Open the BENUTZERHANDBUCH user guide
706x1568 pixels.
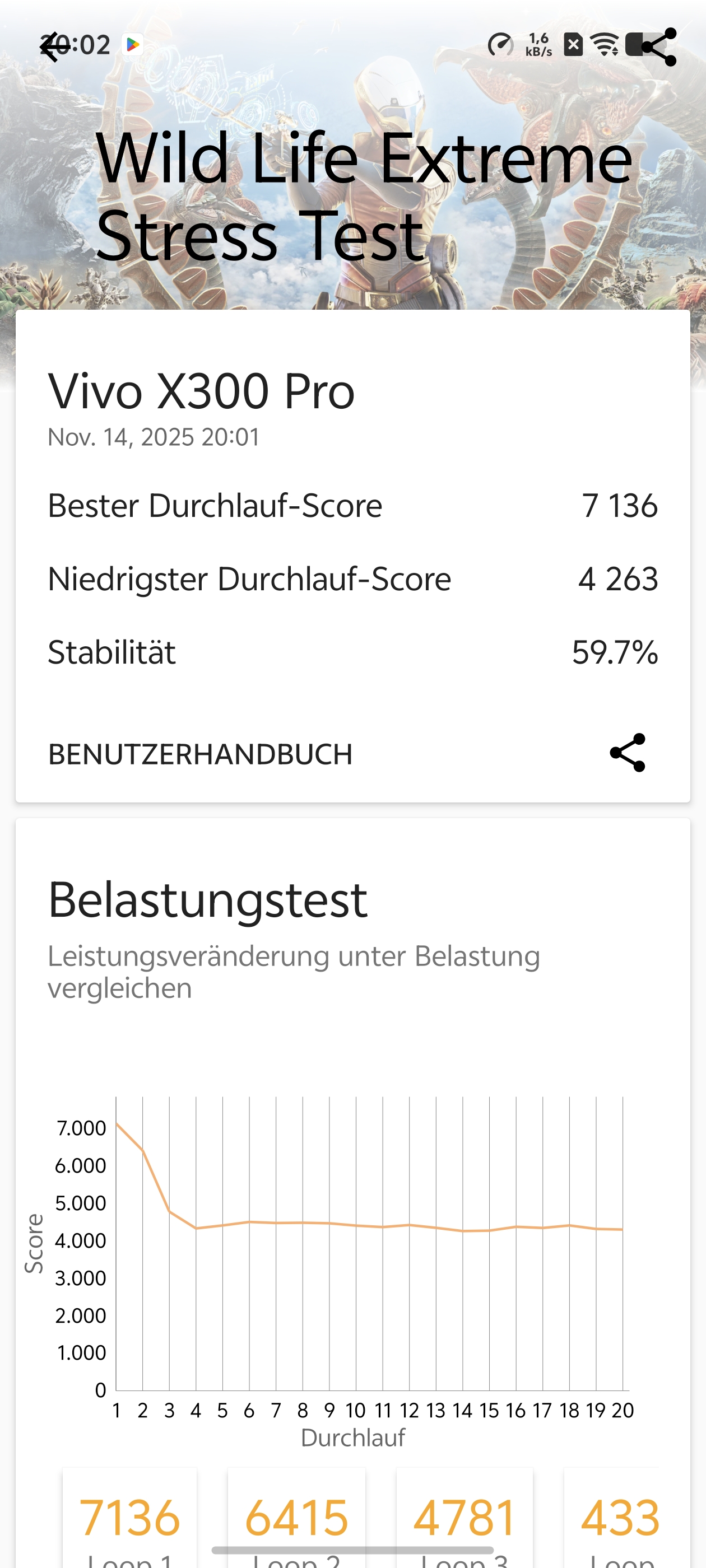(201, 754)
